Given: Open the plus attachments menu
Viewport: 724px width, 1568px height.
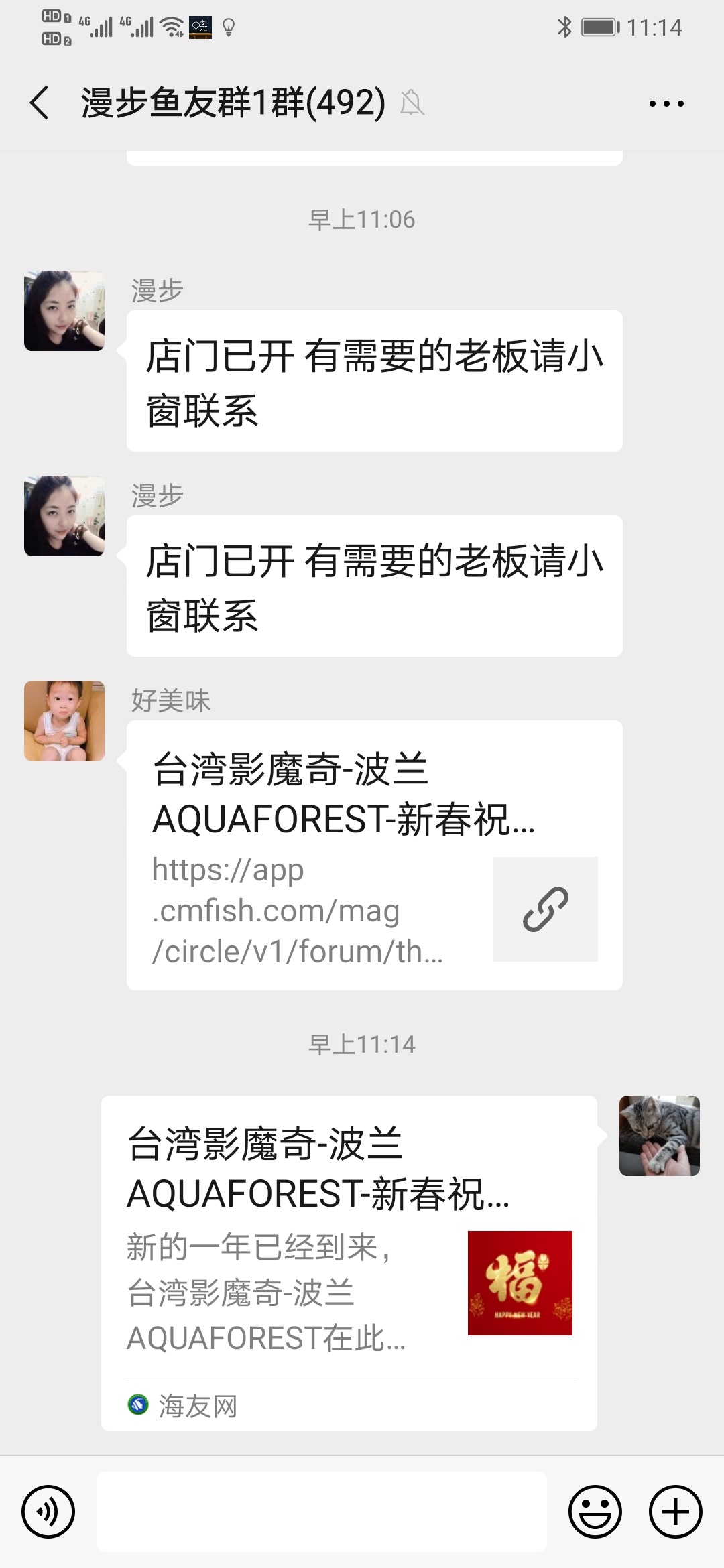Looking at the screenshot, I should pos(675,1512).
